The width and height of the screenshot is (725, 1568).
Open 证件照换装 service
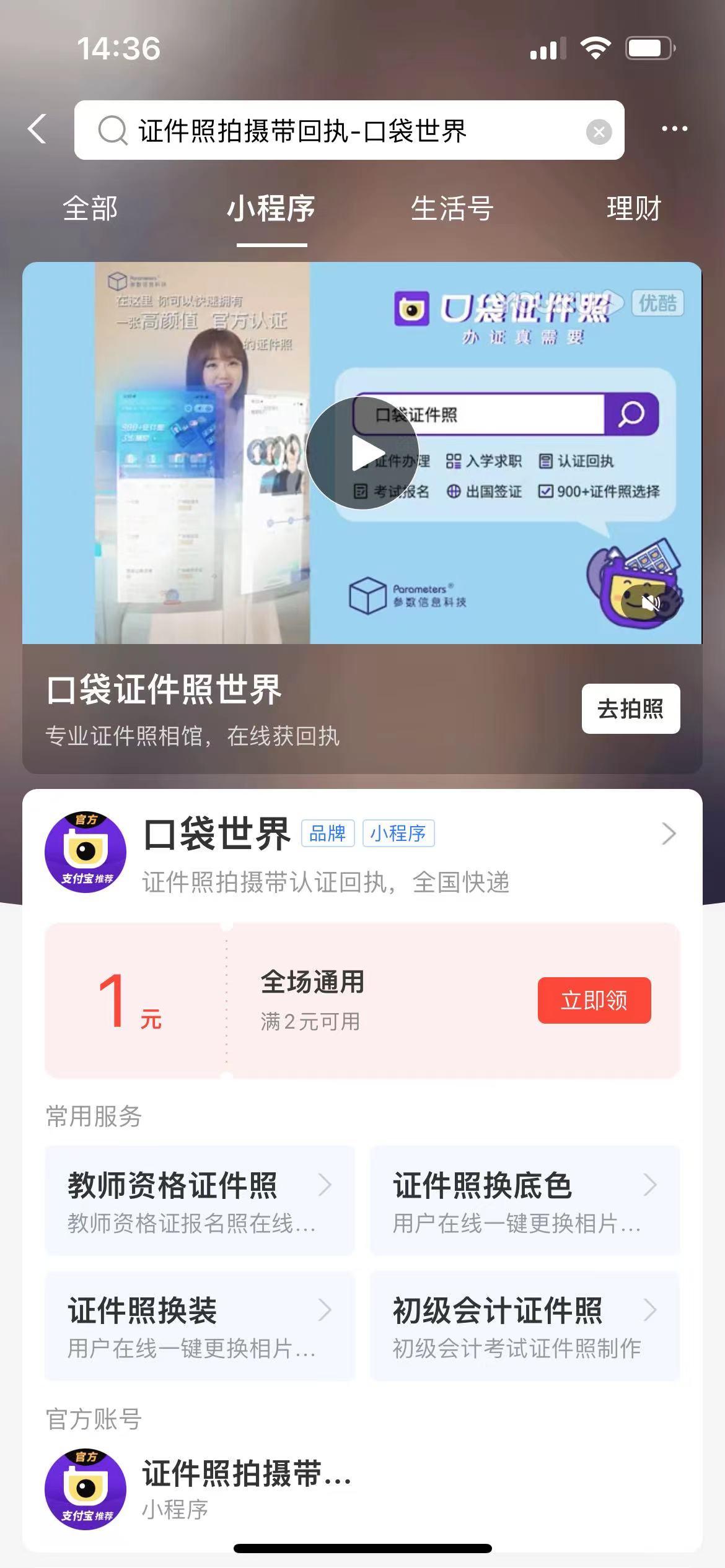point(200,1325)
